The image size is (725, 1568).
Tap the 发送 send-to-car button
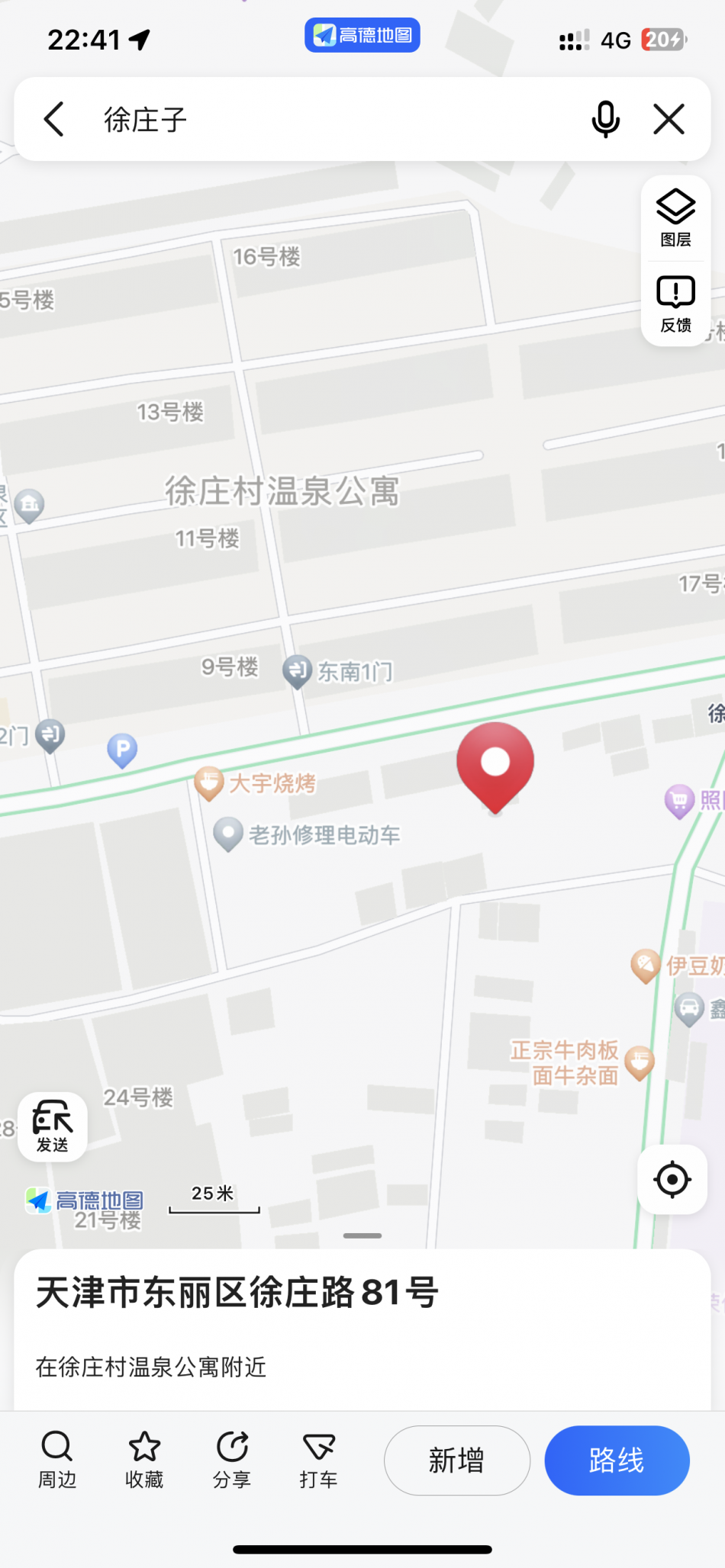[53, 1126]
